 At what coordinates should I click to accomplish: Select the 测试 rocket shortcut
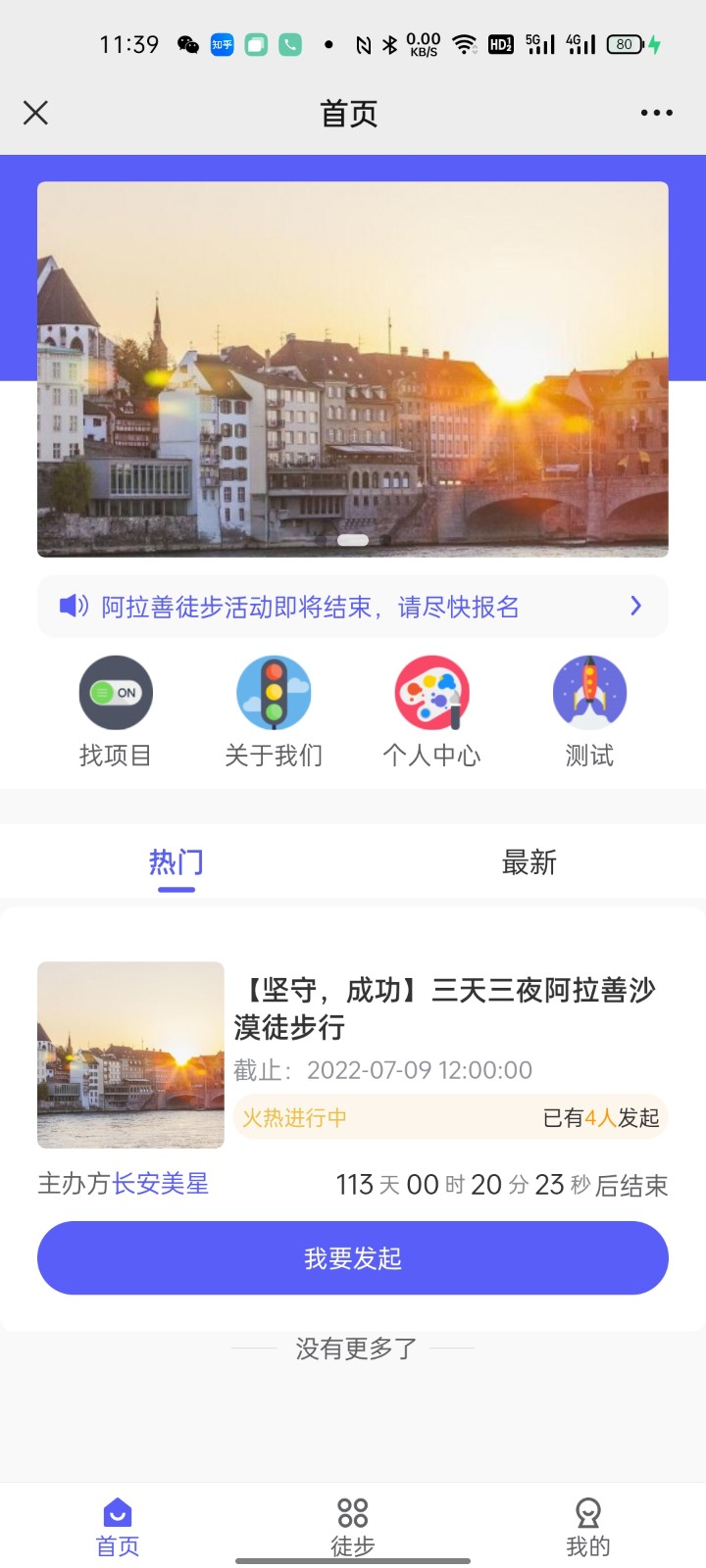pos(589,712)
